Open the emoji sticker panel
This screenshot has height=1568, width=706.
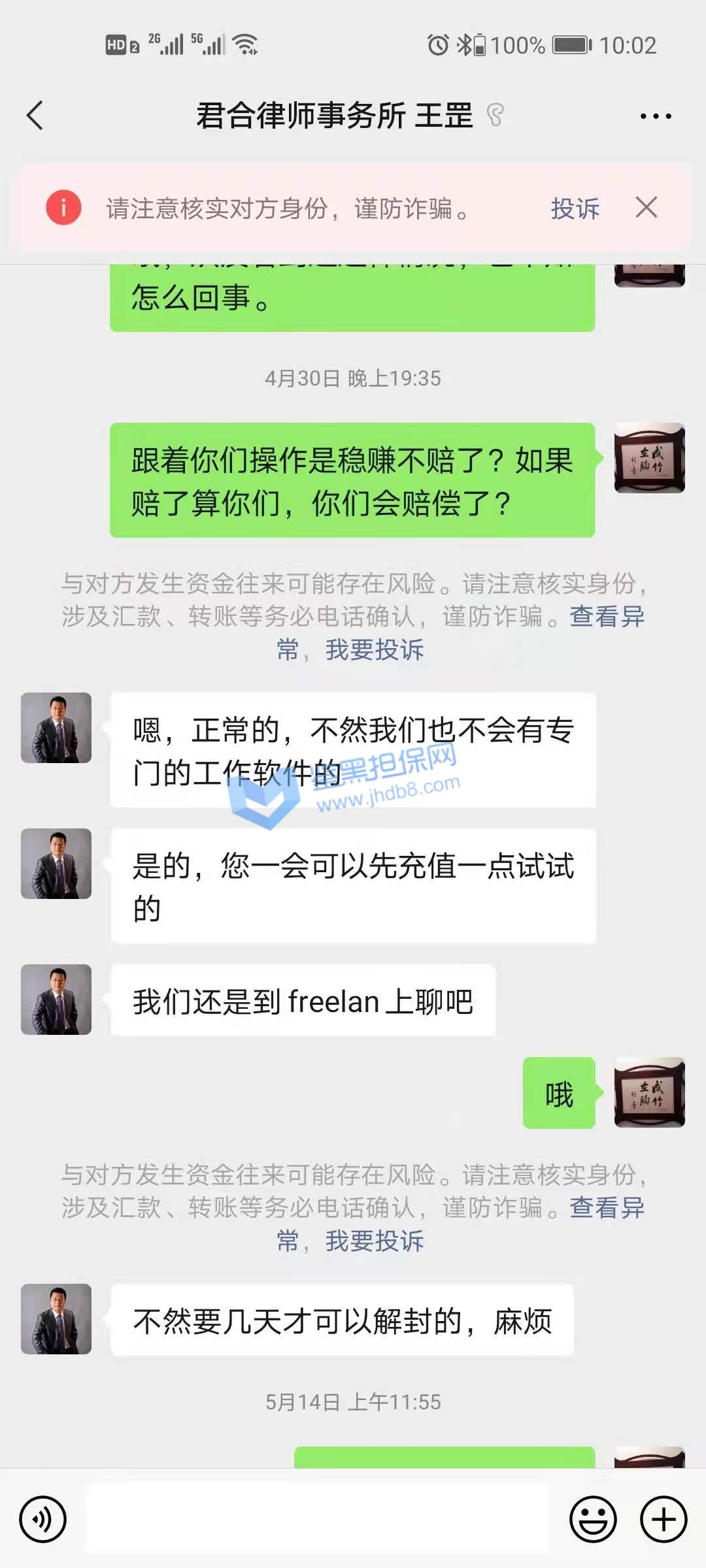(x=593, y=1519)
